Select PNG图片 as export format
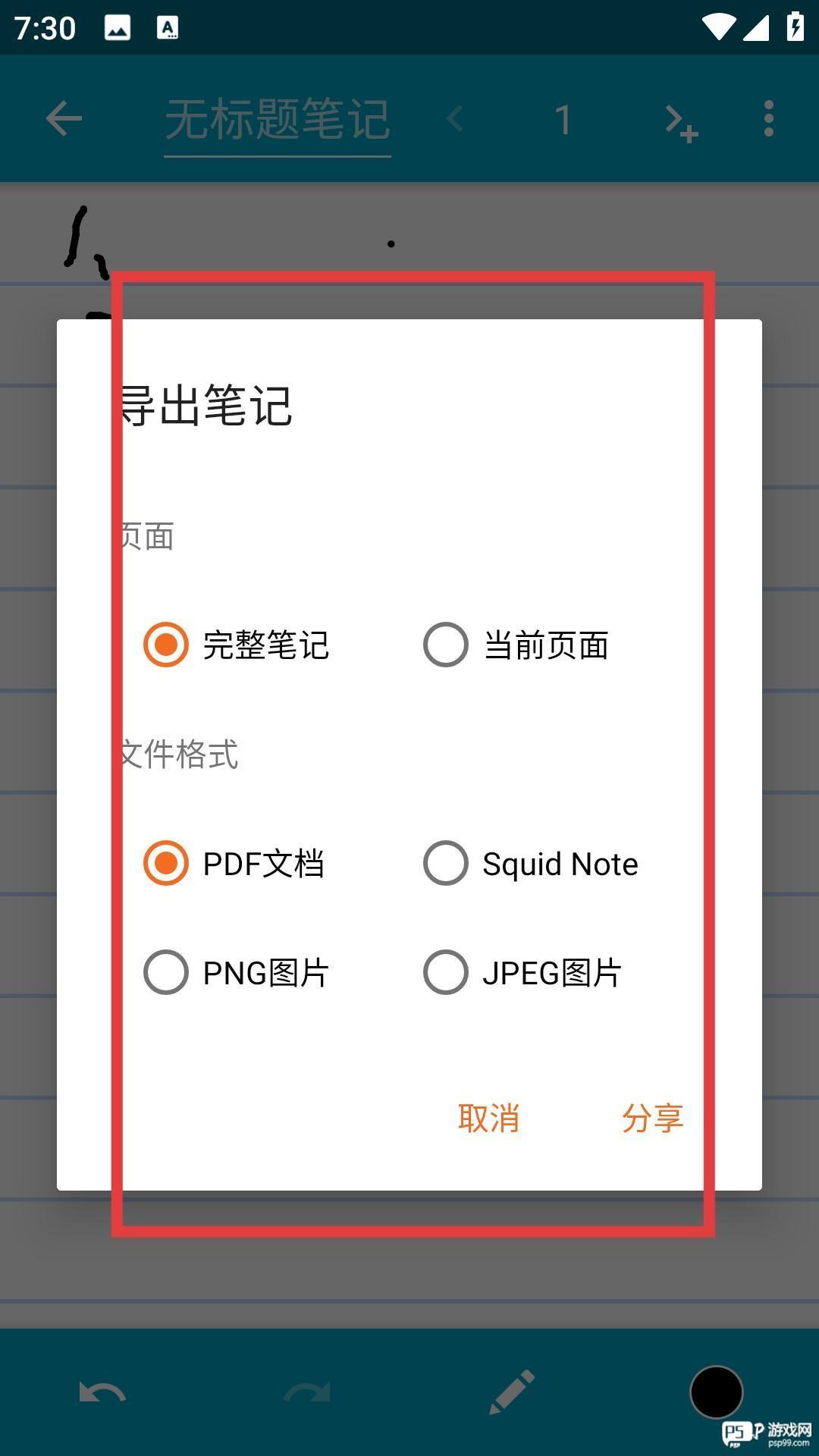This screenshot has width=819, height=1456. point(166,973)
